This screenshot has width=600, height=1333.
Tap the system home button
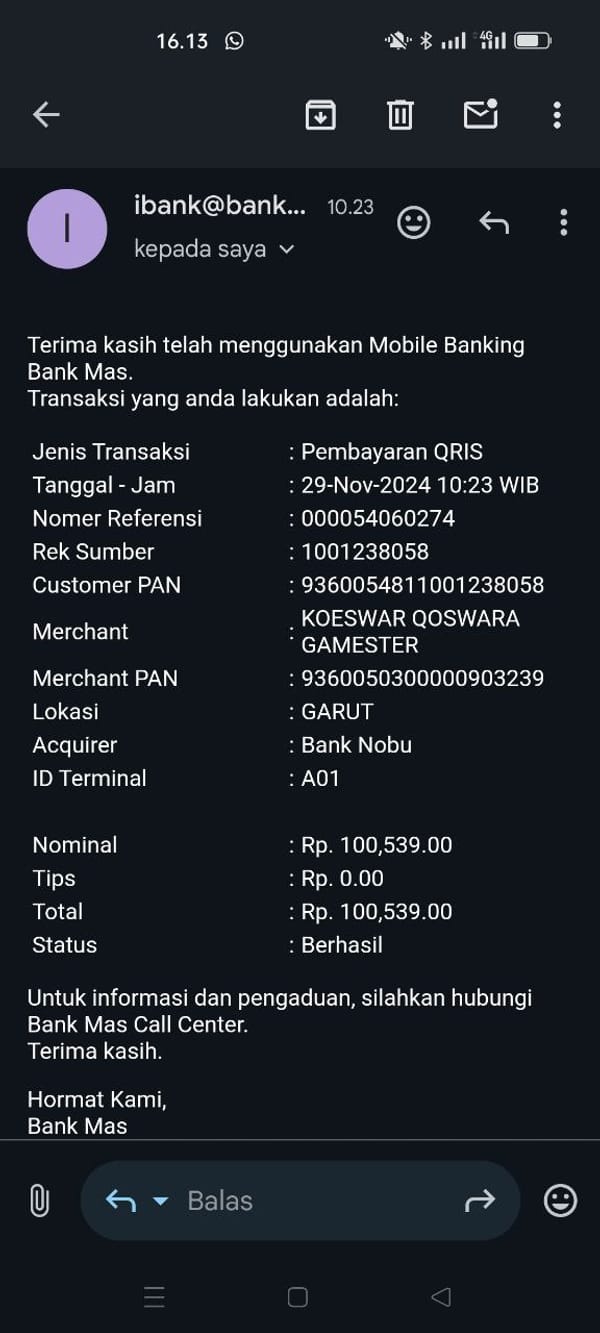point(297,1297)
